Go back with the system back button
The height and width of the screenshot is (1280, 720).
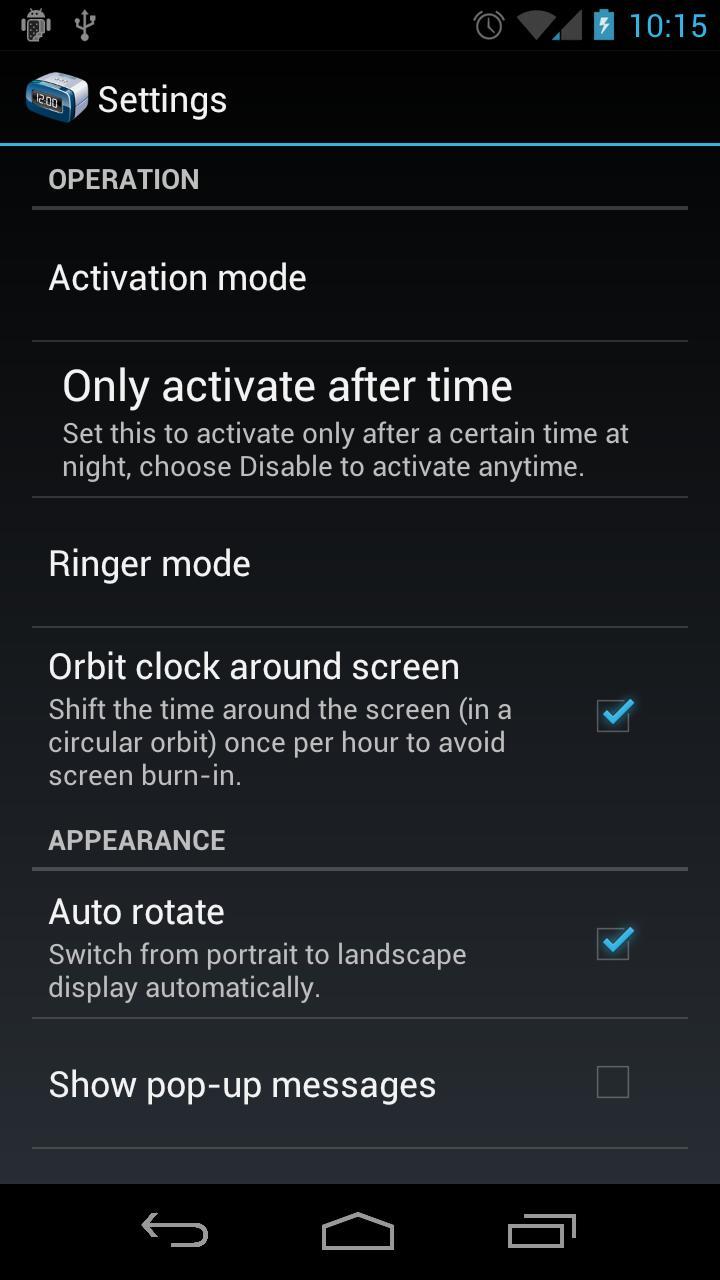[175, 1230]
